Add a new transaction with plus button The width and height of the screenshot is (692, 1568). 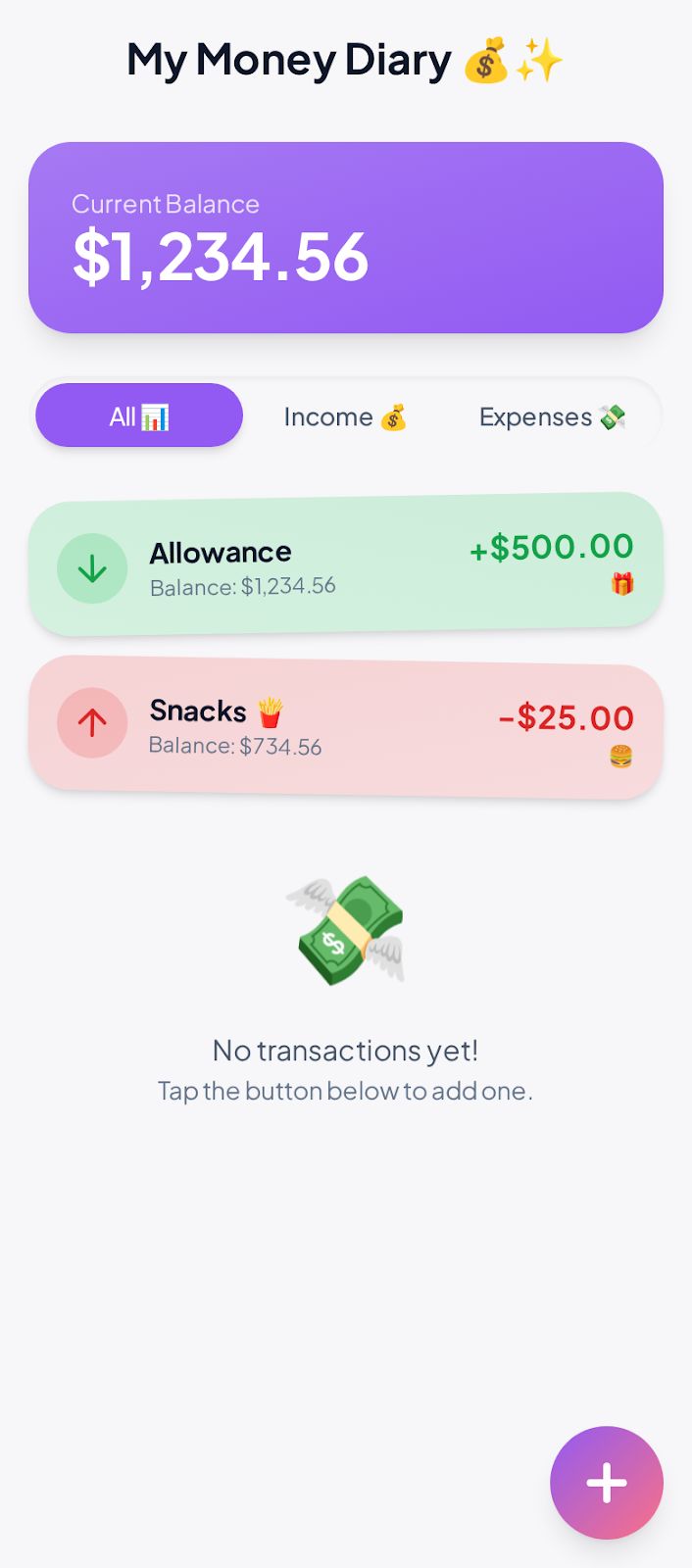click(606, 1482)
